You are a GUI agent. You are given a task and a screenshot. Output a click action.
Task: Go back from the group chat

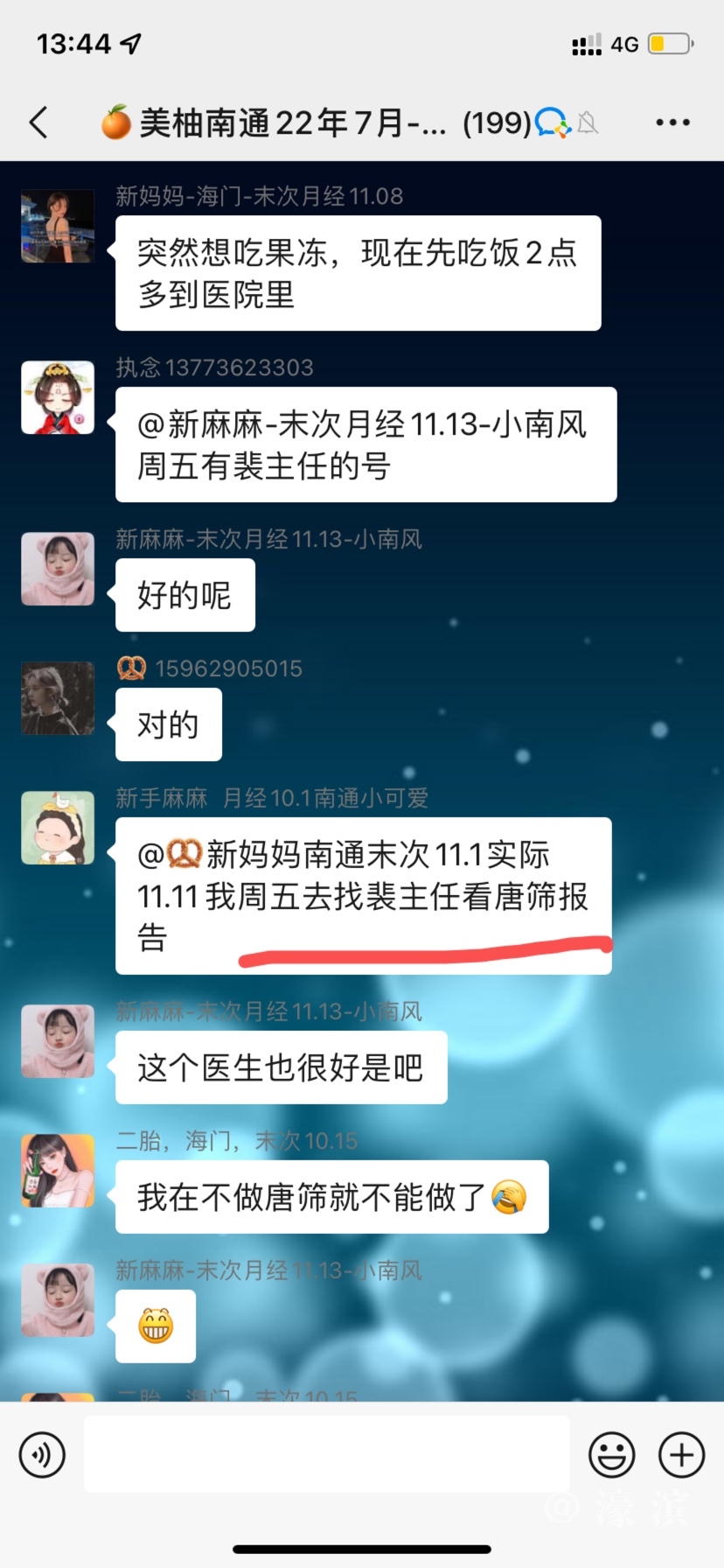(x=38, y=122)
